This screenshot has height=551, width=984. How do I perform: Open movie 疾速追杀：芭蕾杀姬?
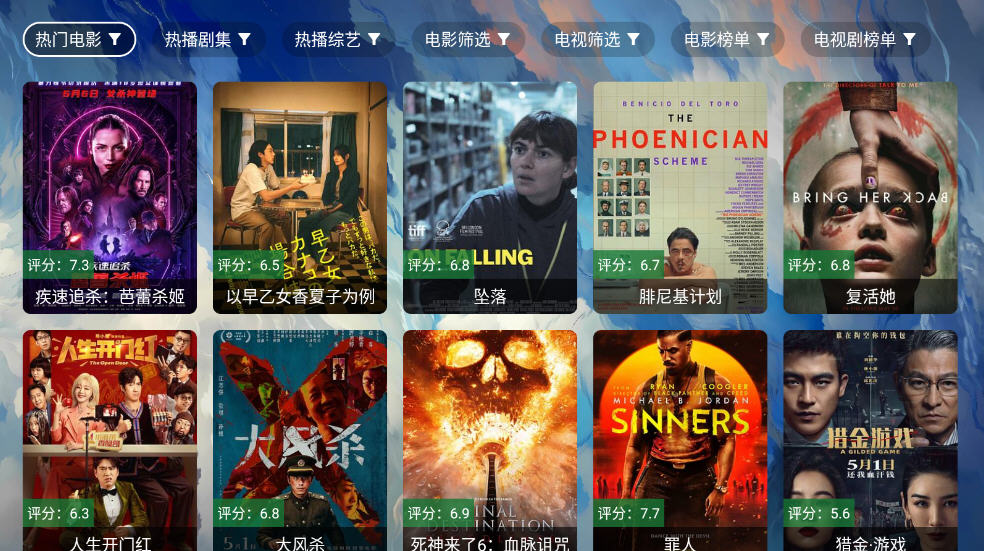click(110, 197)
